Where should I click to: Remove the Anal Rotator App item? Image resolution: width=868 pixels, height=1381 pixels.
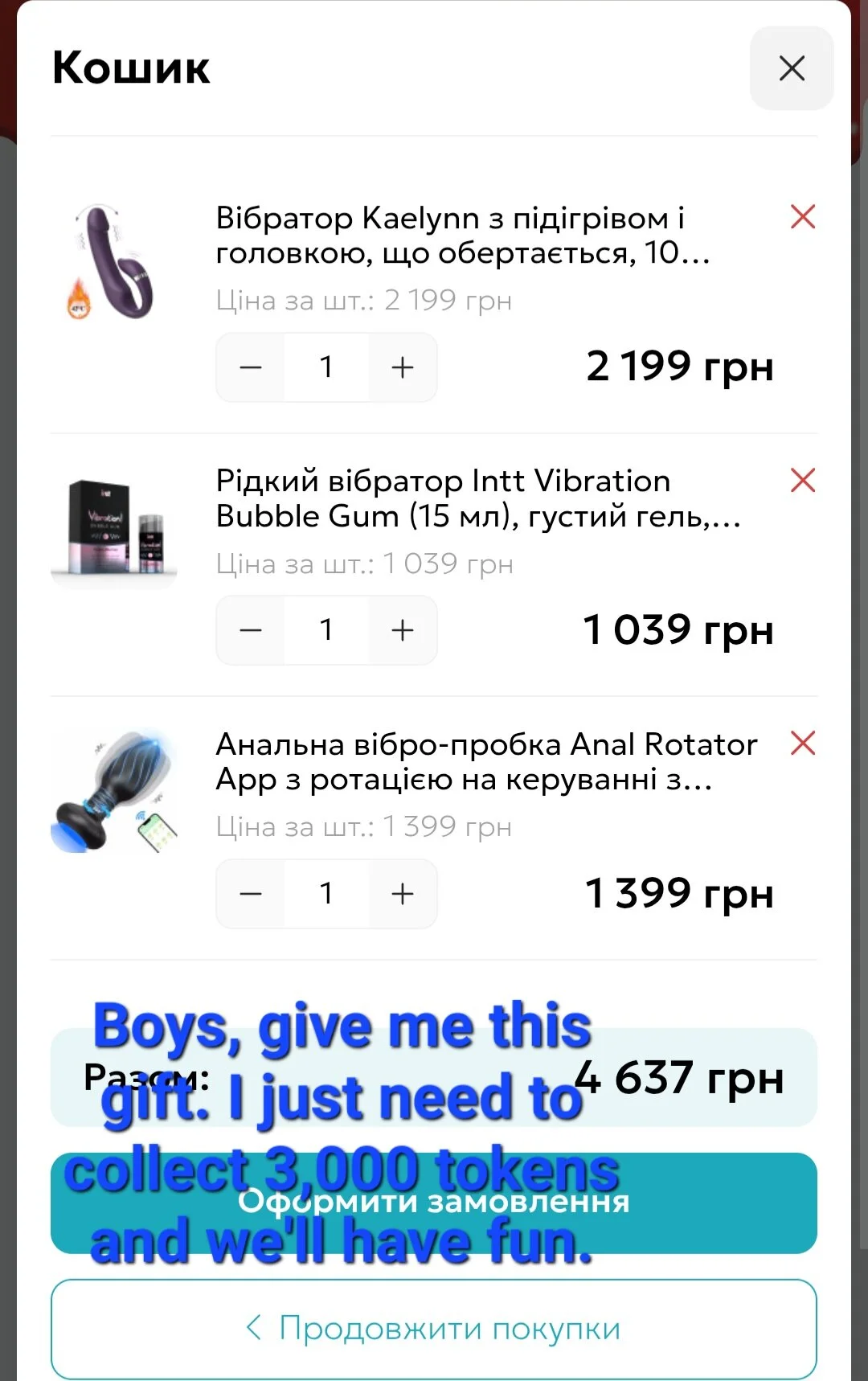point(802,744)
